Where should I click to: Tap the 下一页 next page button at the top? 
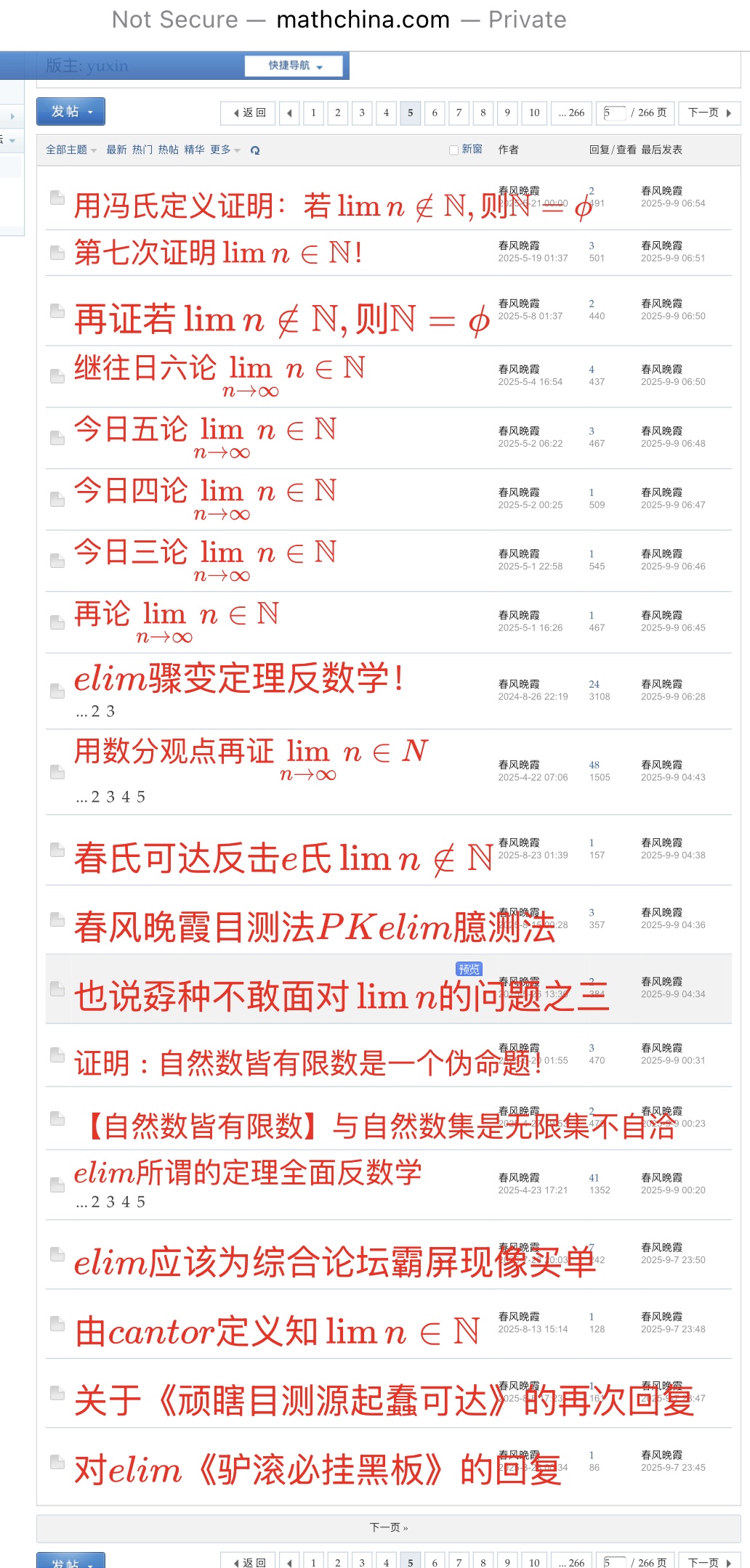709,113
